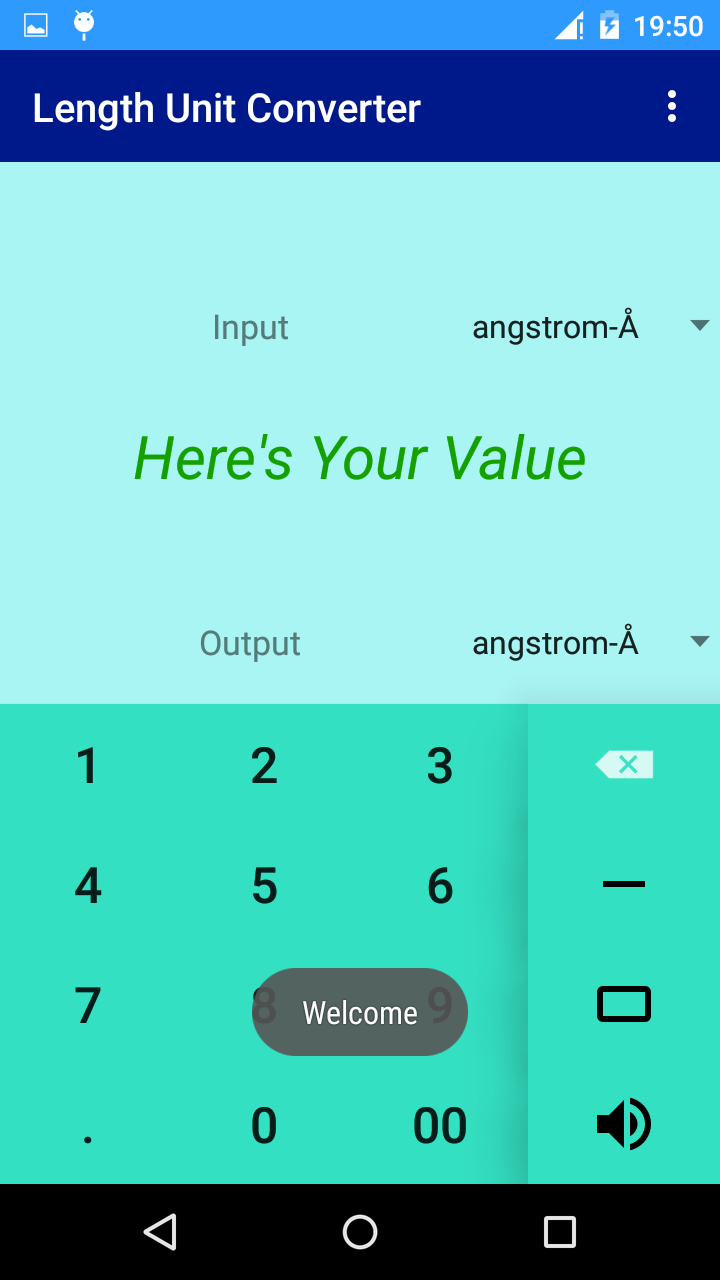Enter digit 3 on keypad

[x=440, y=766]
